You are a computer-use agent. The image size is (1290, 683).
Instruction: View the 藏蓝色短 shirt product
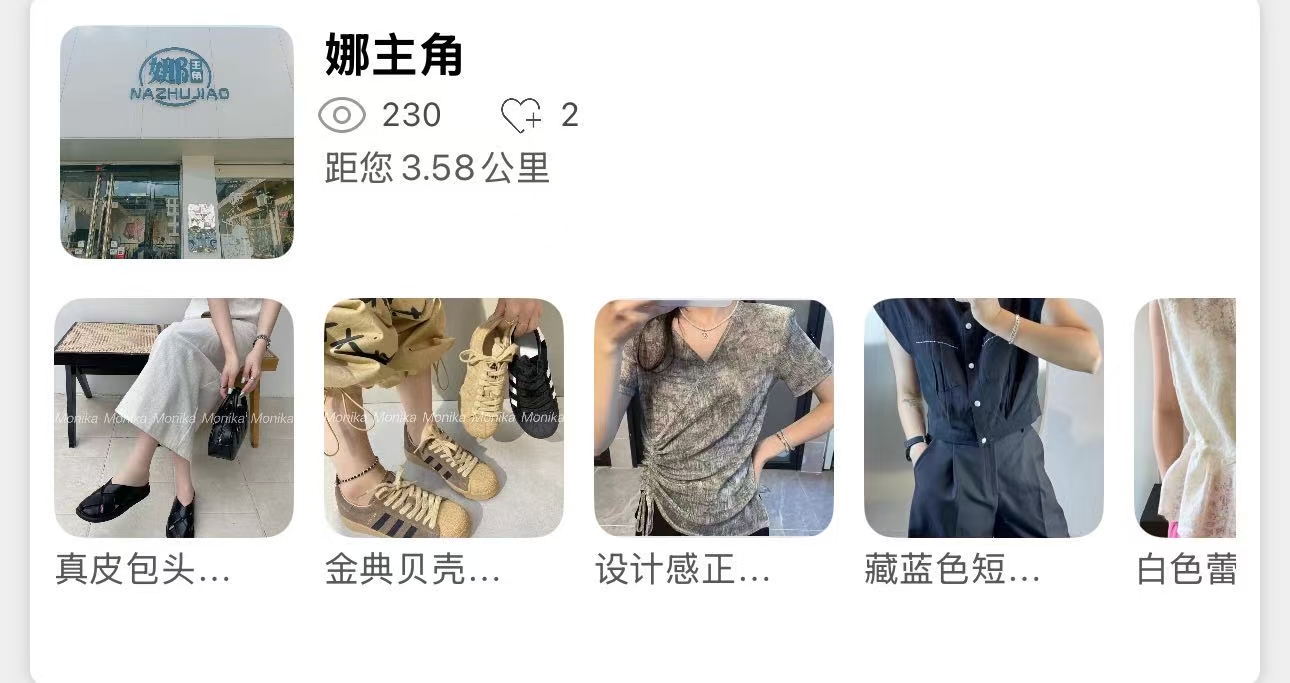point(984,418)
